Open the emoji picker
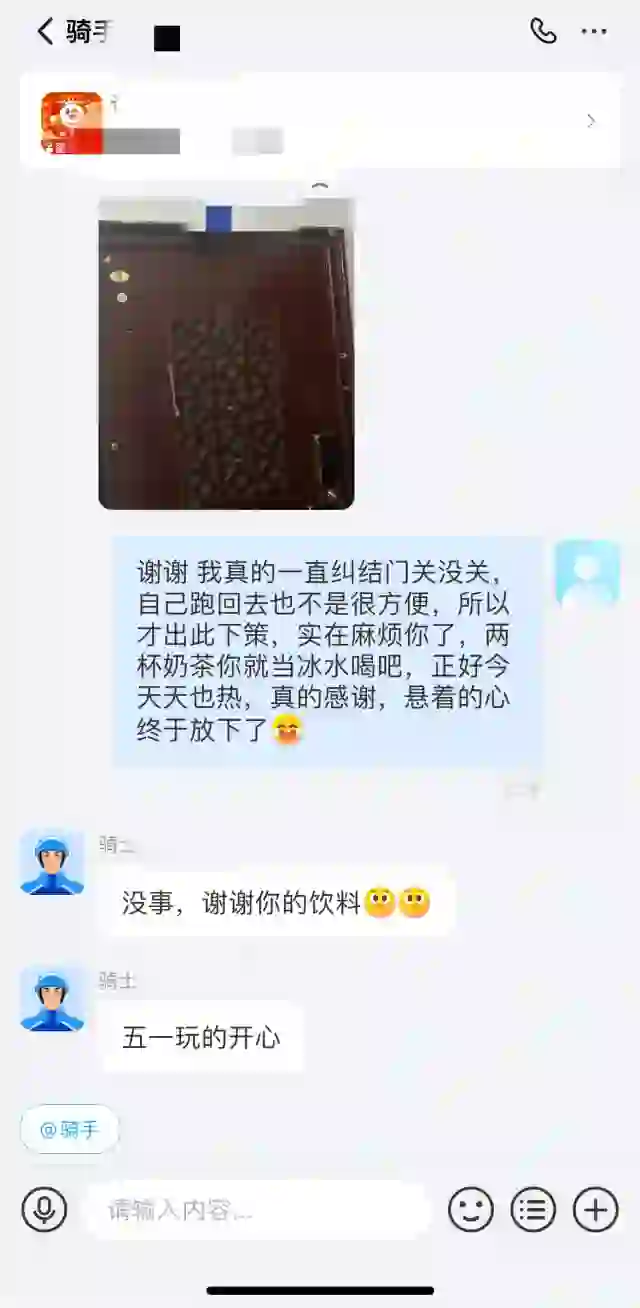The width and height of the screenshot is (640, 1308). coord(471,1211)
